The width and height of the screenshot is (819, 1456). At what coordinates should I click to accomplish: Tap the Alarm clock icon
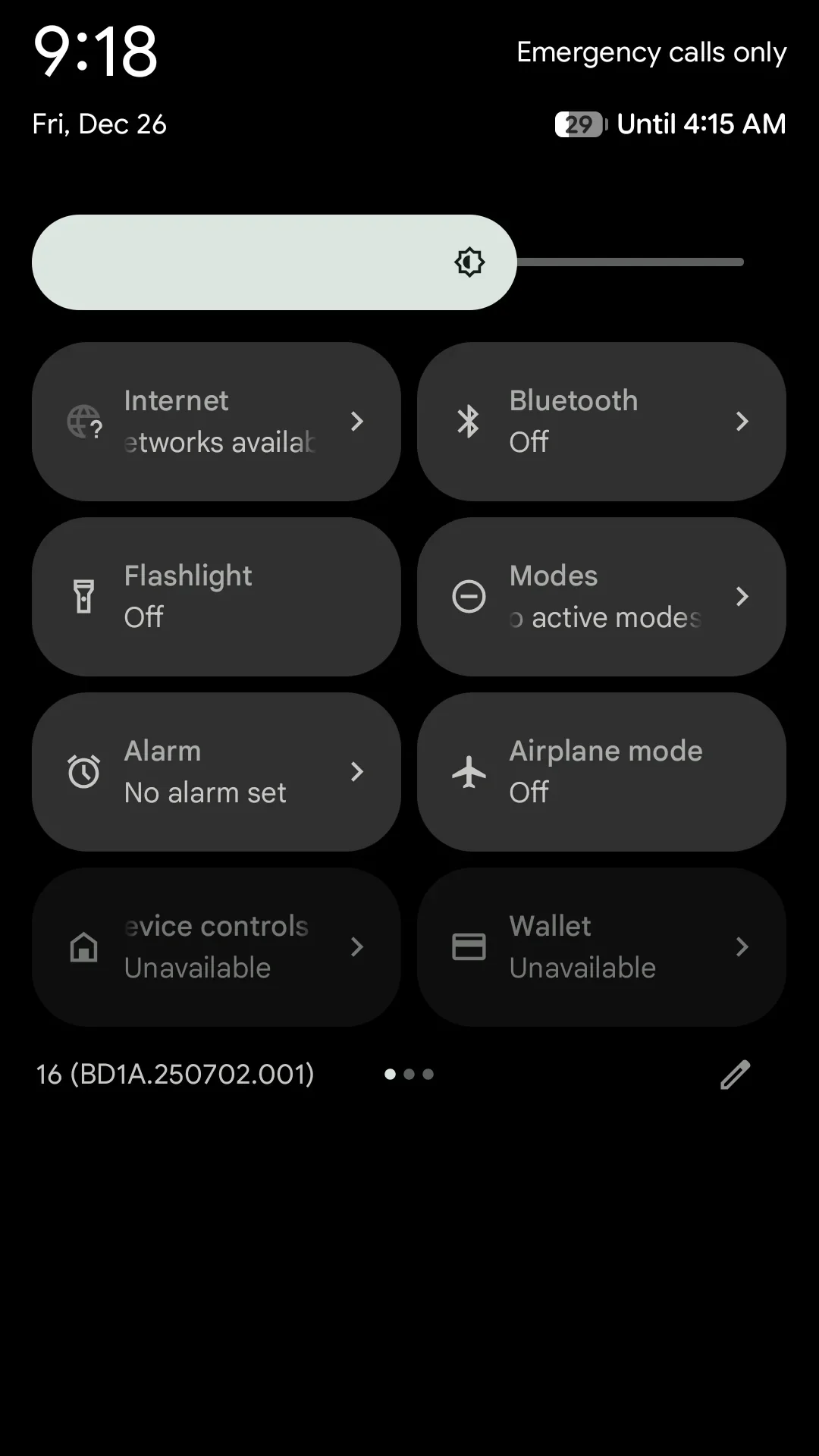(83, 771)
